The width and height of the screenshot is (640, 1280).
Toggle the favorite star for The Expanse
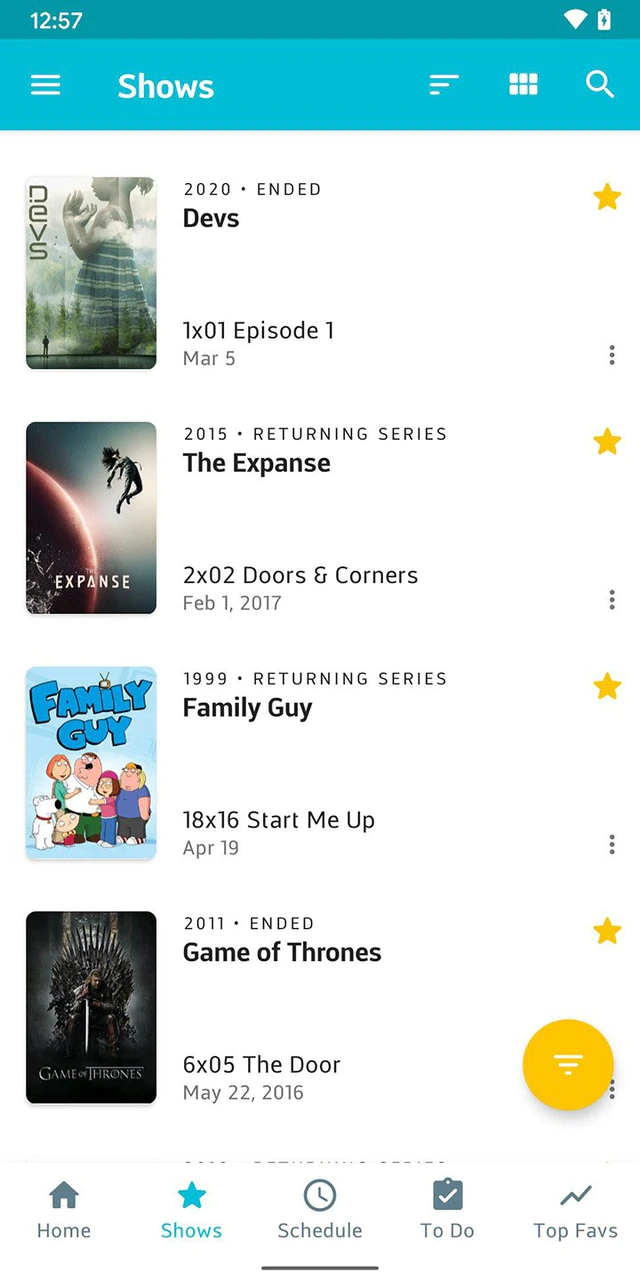pos(607,442)
